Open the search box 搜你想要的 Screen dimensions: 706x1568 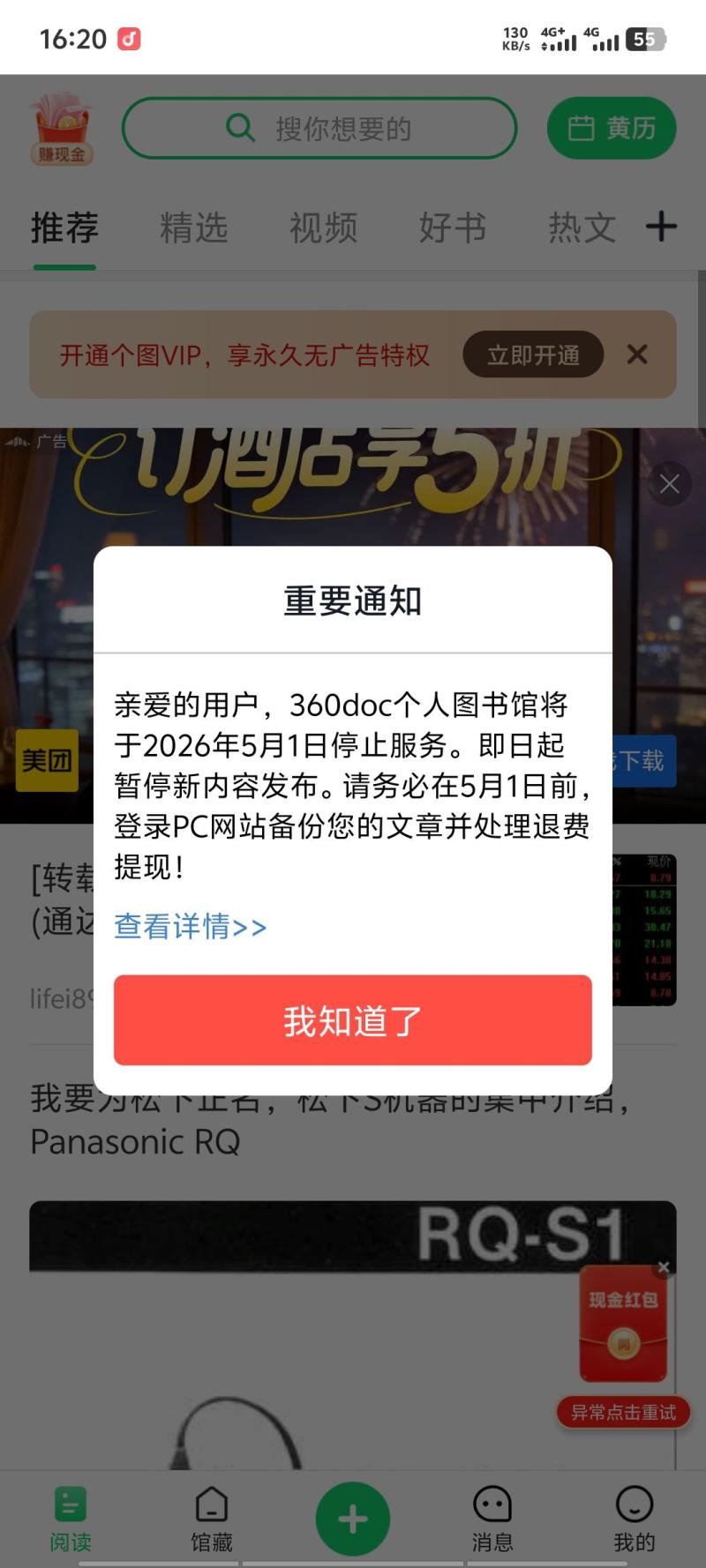click(x=319, y=129)
